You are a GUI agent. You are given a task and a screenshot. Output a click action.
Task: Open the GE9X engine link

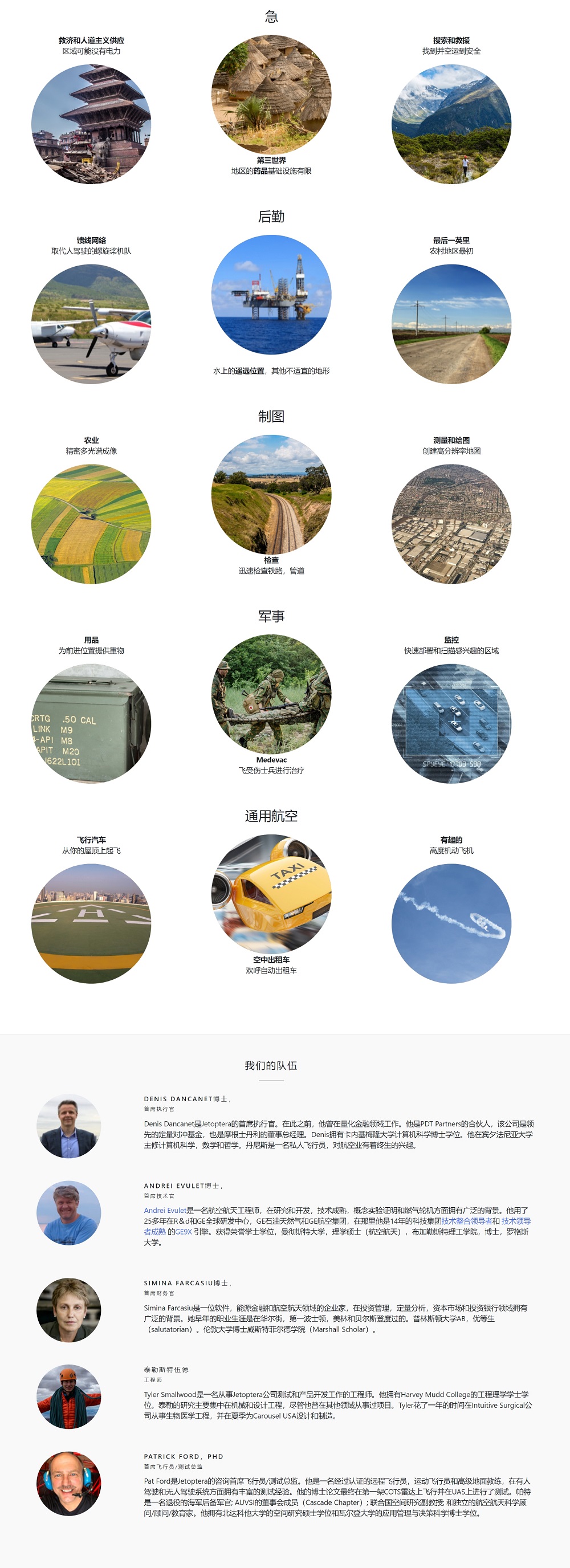coord(184,1231)
